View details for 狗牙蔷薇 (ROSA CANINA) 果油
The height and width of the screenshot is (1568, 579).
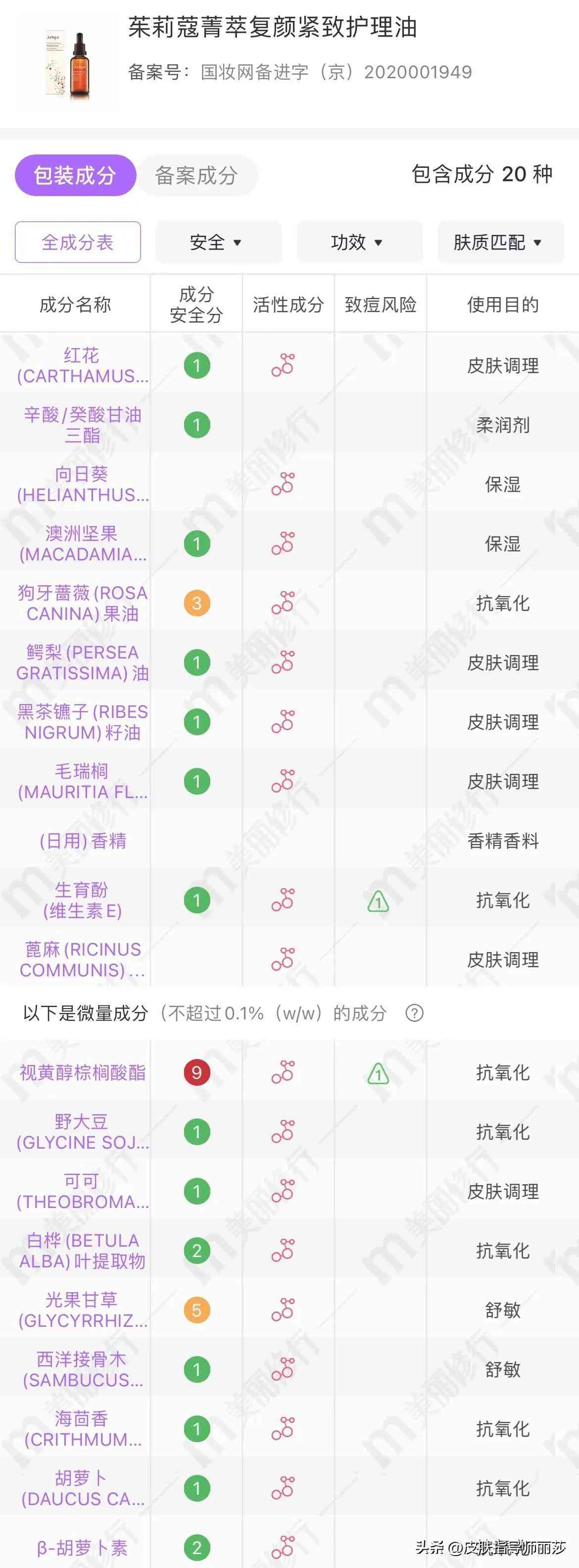pyautogui.click(x=82, y=603)
